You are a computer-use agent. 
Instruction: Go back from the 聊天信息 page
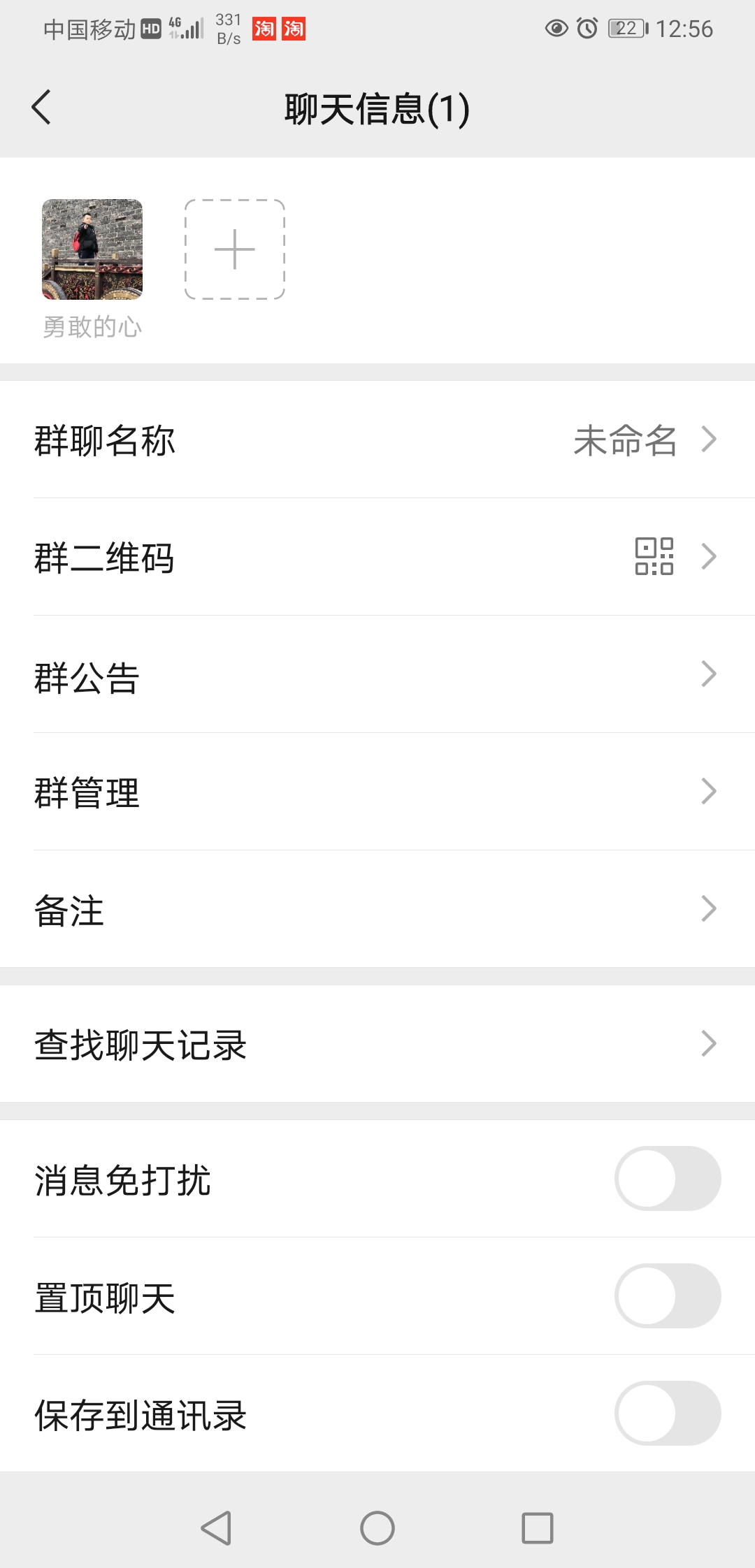point(41,108)
